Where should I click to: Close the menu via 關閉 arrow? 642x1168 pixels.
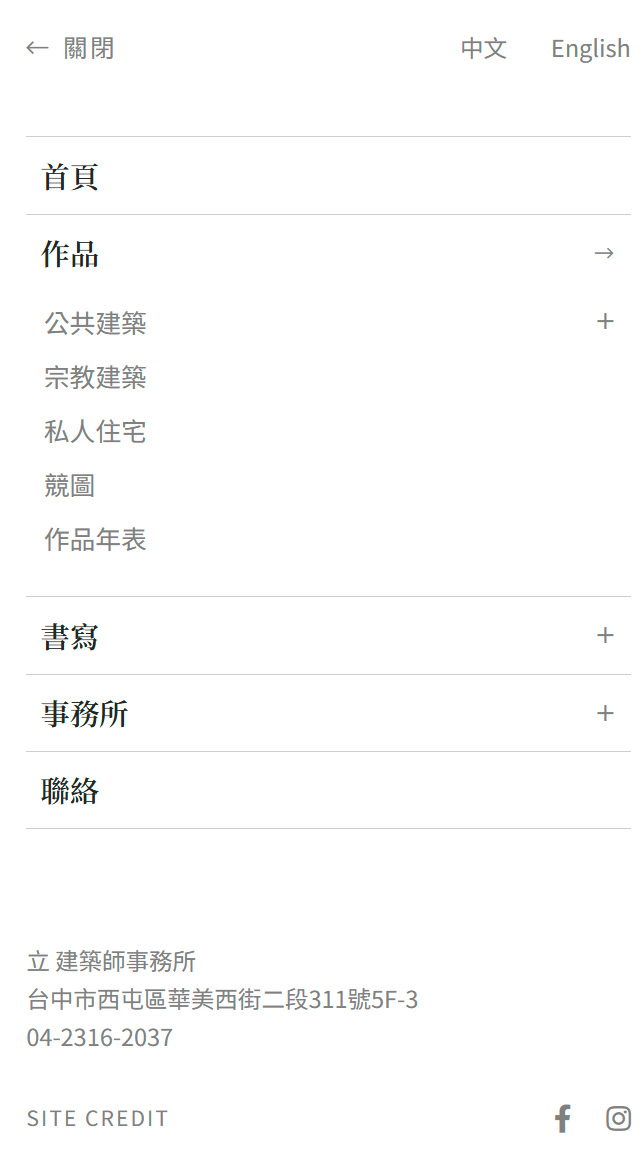coord(70,48)
